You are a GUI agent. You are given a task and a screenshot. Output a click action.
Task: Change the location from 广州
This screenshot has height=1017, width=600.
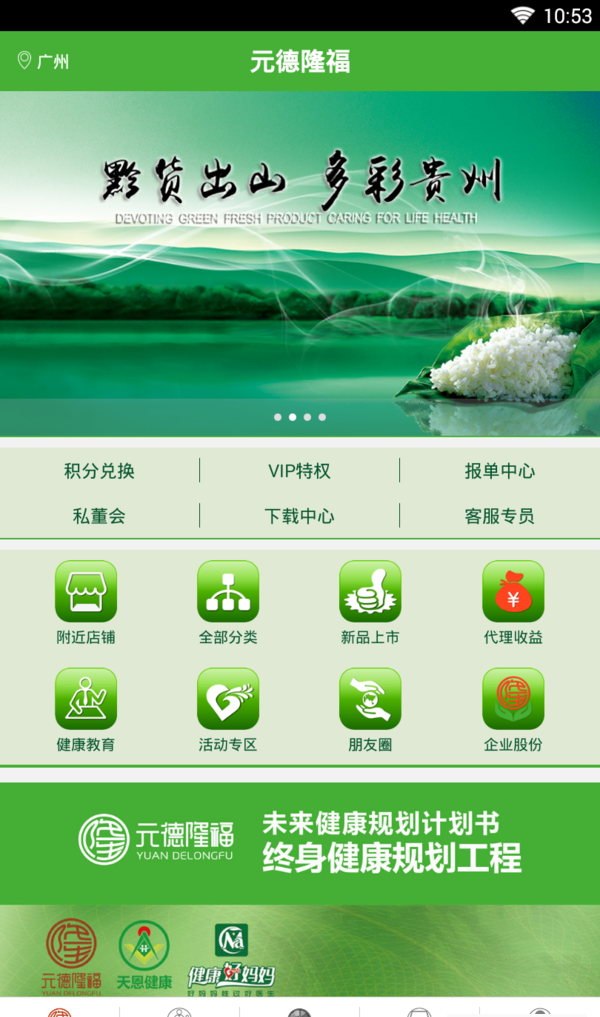pyautogui.click(x=43, y=61)
